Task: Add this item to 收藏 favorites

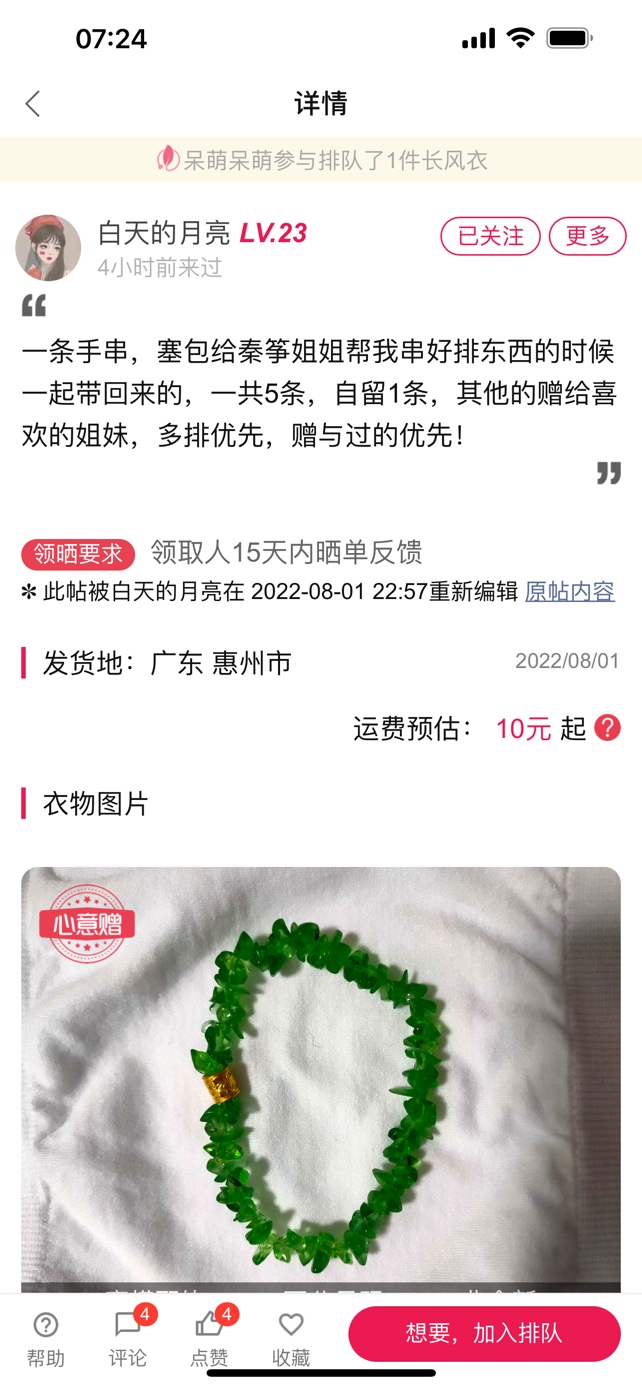Action: (x=291, y=1338)
